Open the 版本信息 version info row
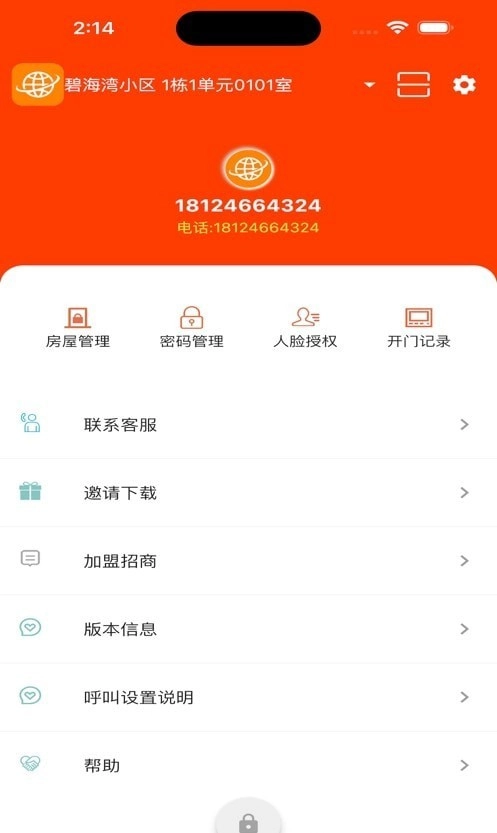The image size is (497, 833). (248, 629)
